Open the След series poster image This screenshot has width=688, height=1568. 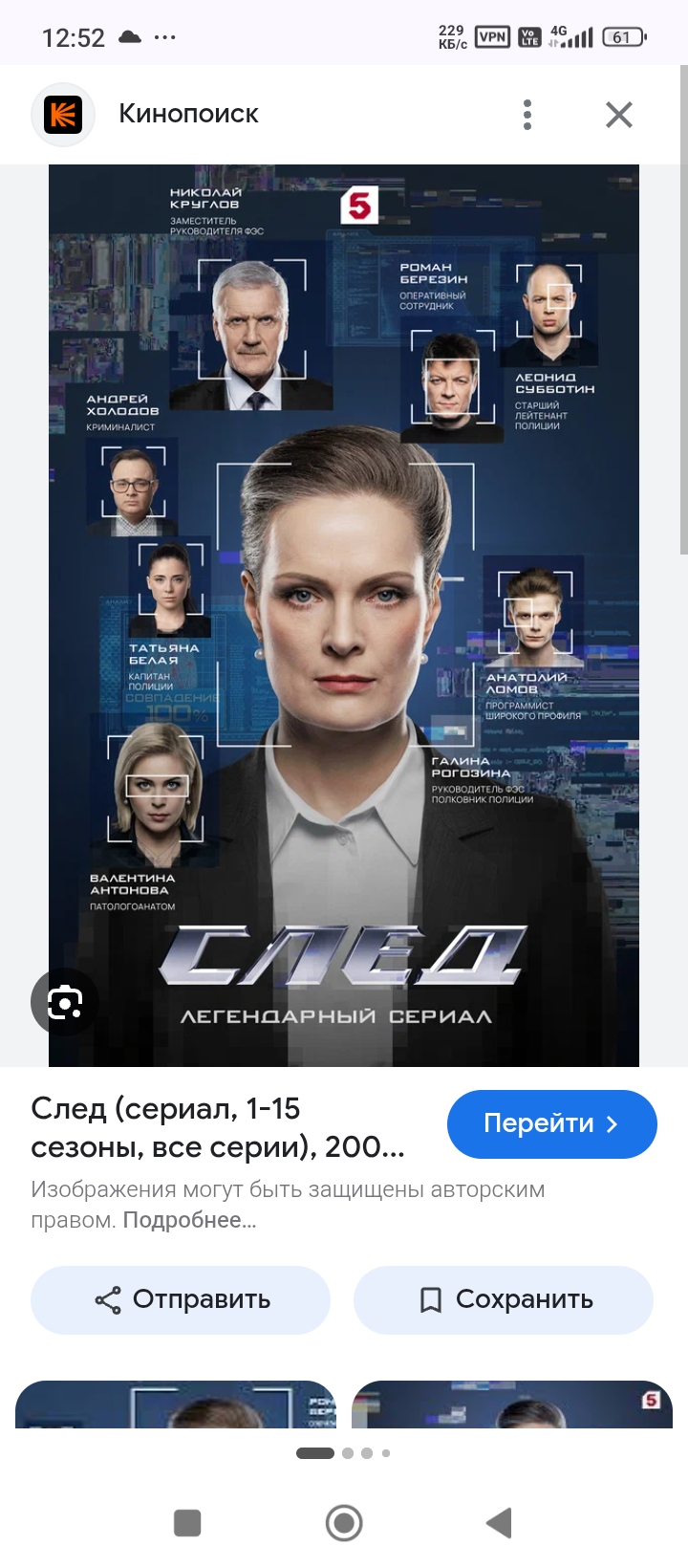[x=344, y=612]
